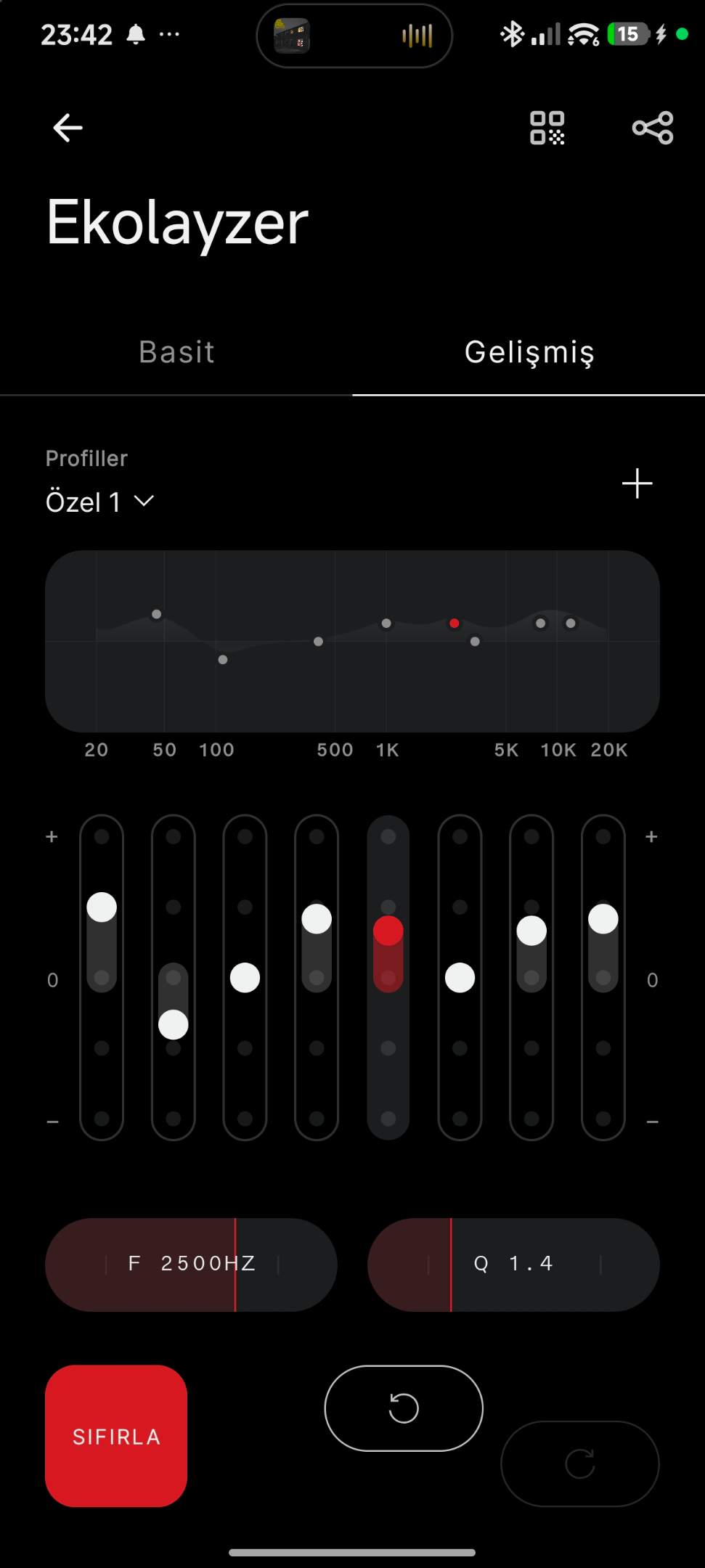This screenshot has height=1568, width=705.
Task: Select the red point on the EQ graph
Action: (x=455, y=624)
